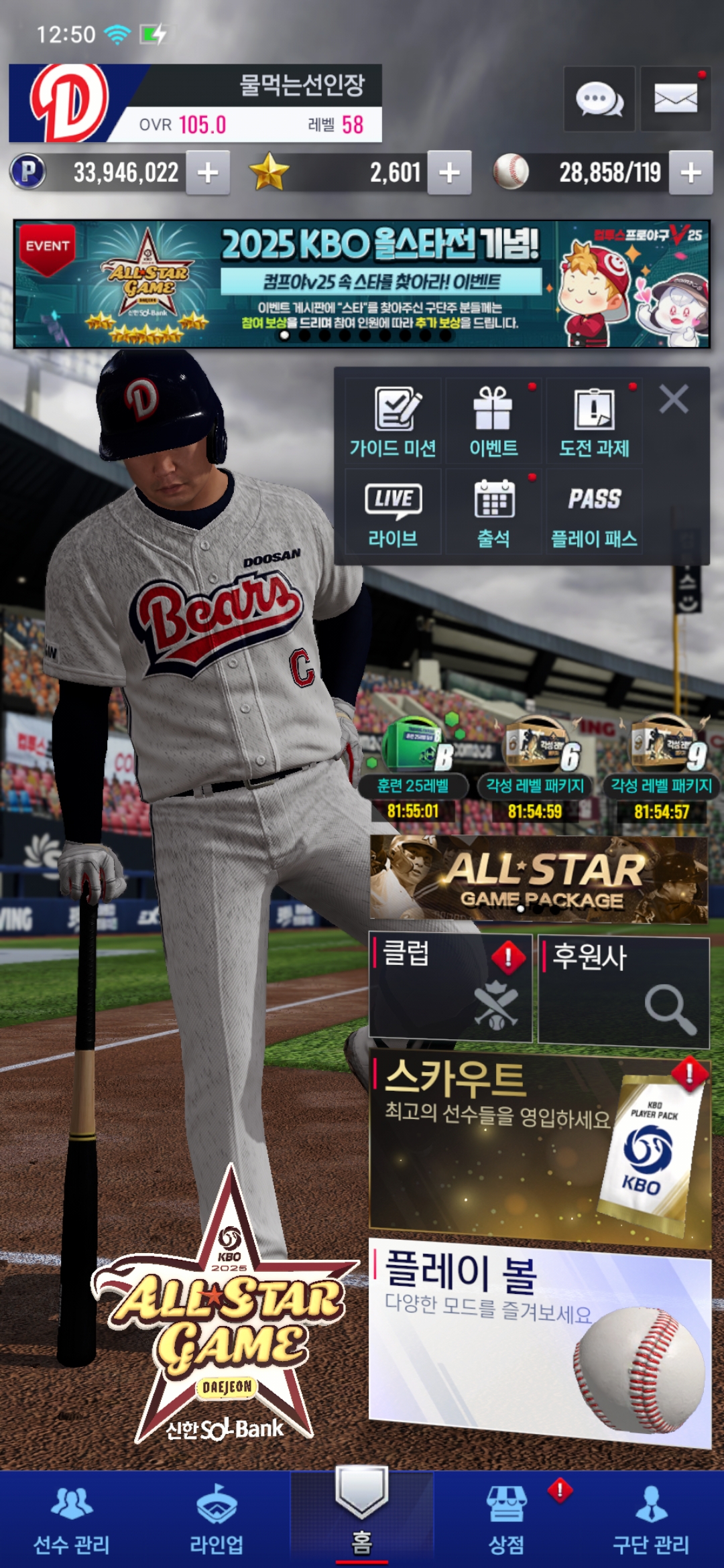Viewport: 724px width, 1568px height.
Task: Open the 2025 KBO All-Star event banner
Action: pyautogui.click(x=362, y=283)
